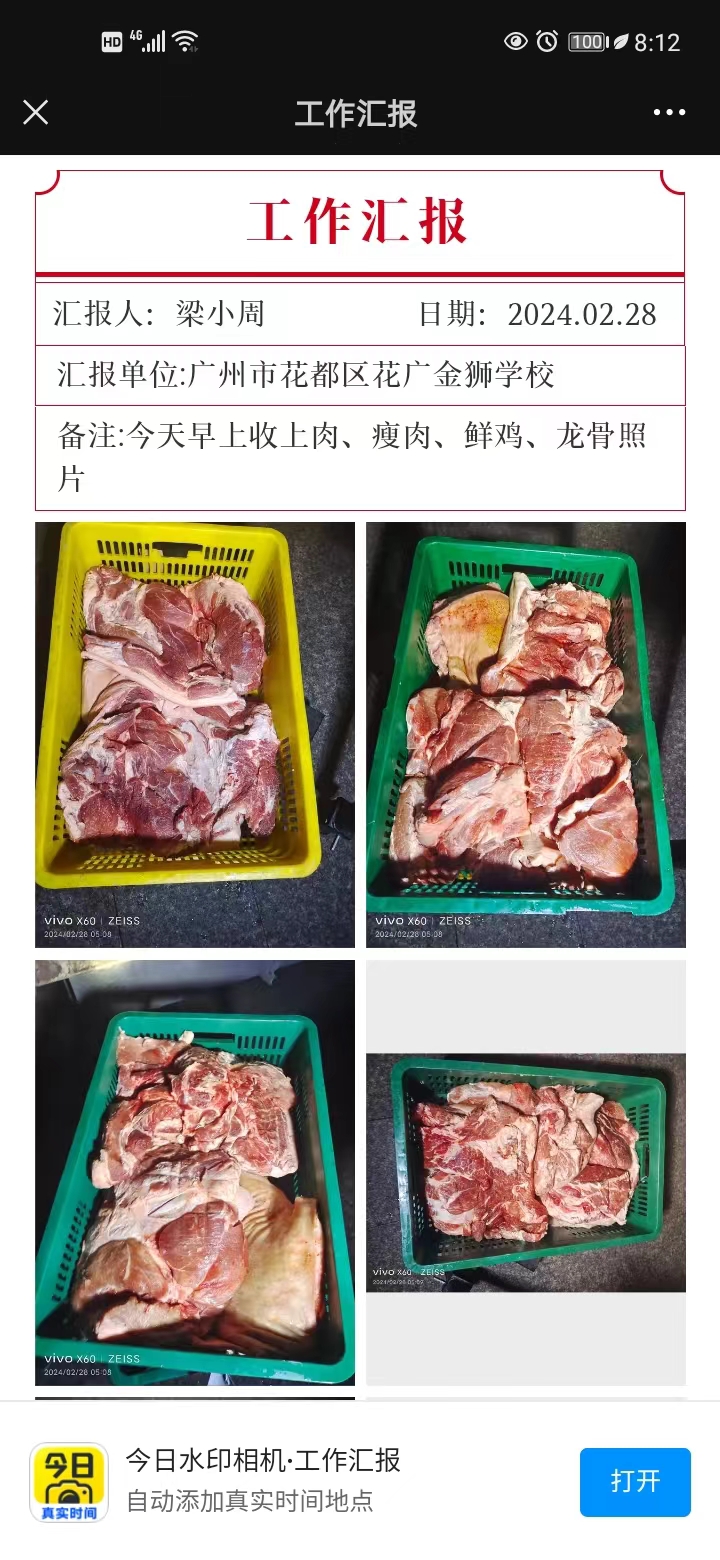Enlarge the small landscape green basket photo
720x1560 pixels.
coord(525,1172)
